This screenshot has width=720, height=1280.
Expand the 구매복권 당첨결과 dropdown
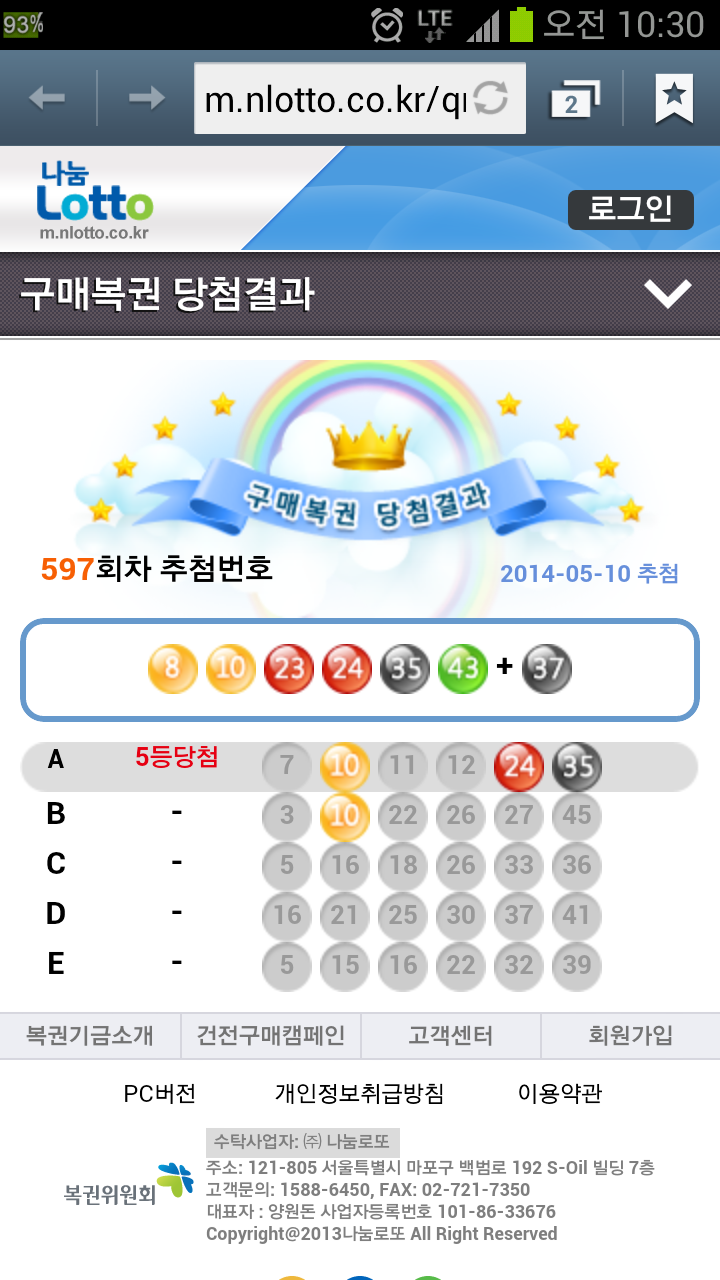[667, 294]
